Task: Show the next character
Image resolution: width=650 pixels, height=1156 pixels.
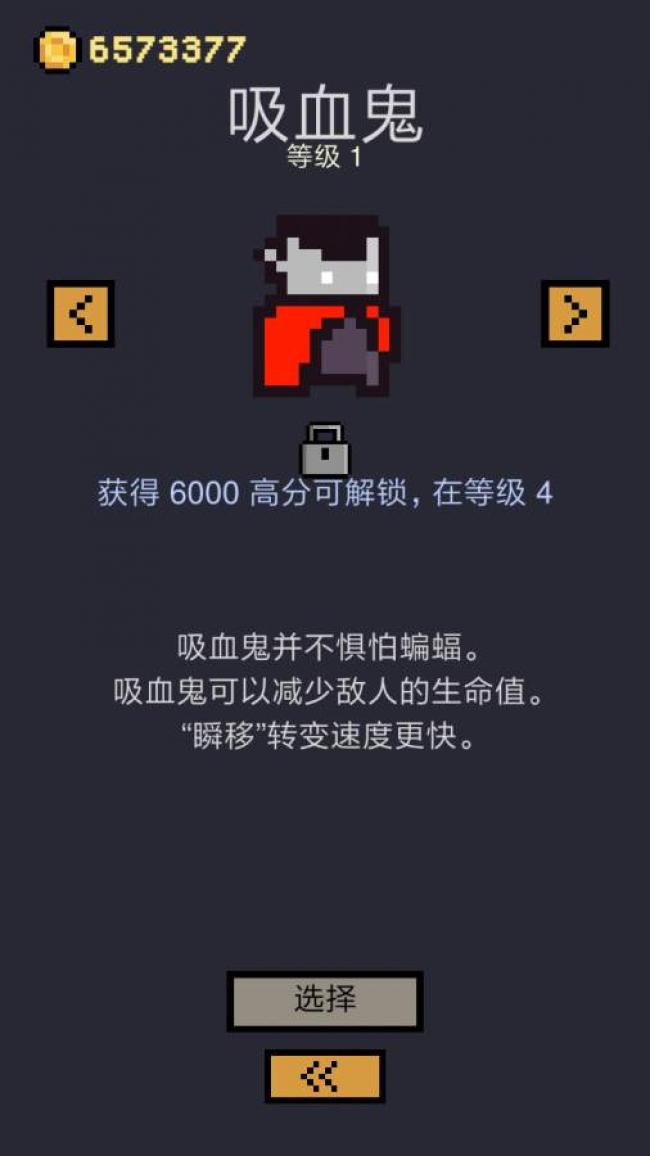Action: (575, 314)
